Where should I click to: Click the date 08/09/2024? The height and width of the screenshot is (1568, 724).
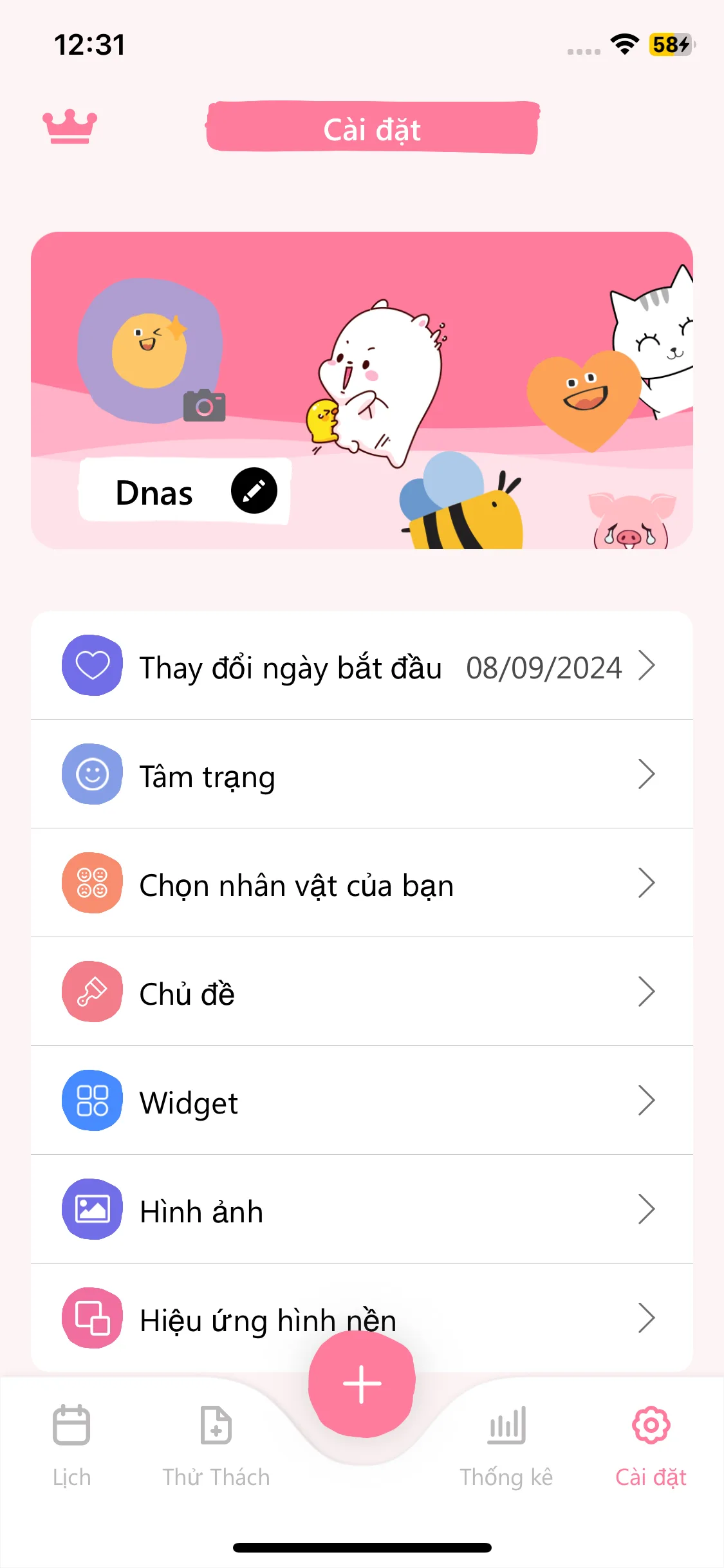pyautogui.click(x=544, y=667)
